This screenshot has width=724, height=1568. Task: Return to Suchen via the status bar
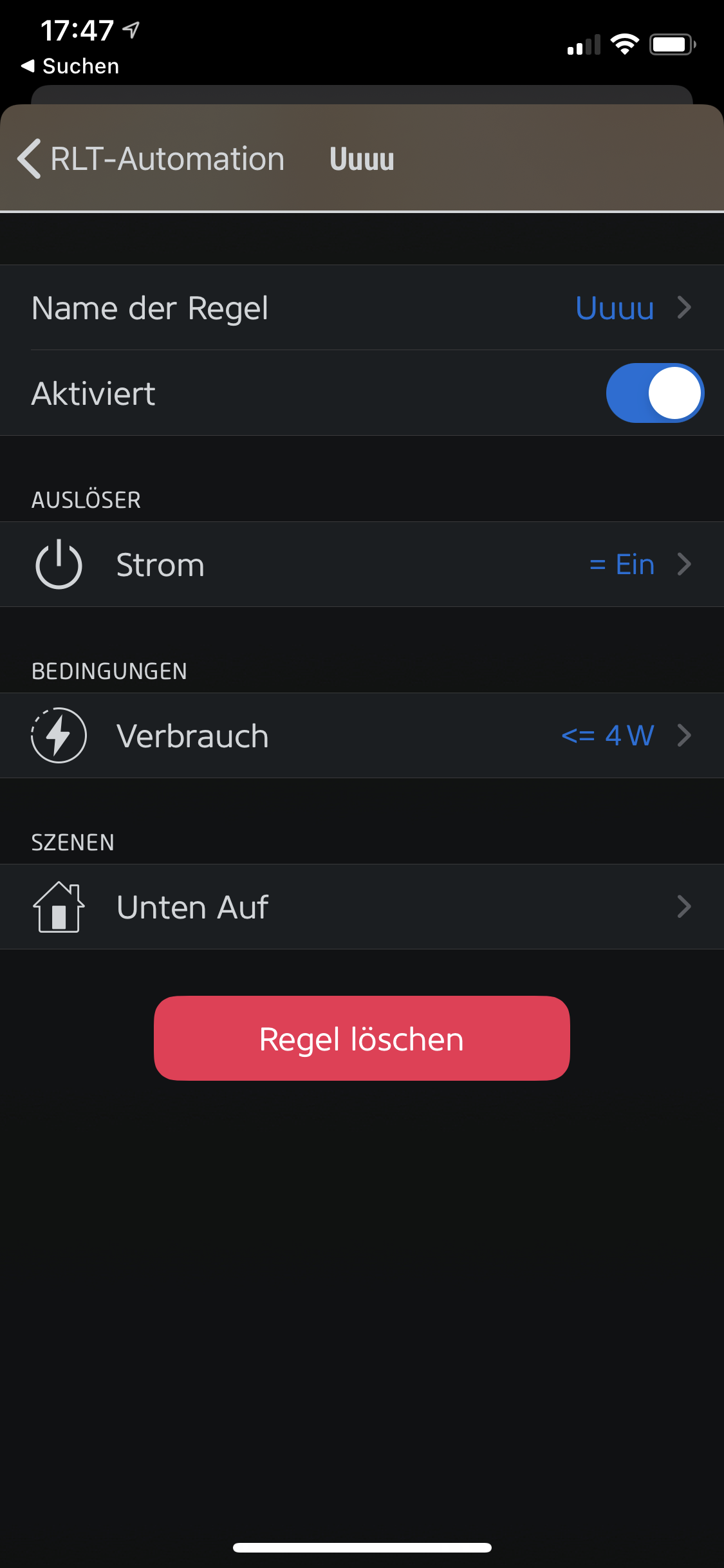[x=70, y=66]
